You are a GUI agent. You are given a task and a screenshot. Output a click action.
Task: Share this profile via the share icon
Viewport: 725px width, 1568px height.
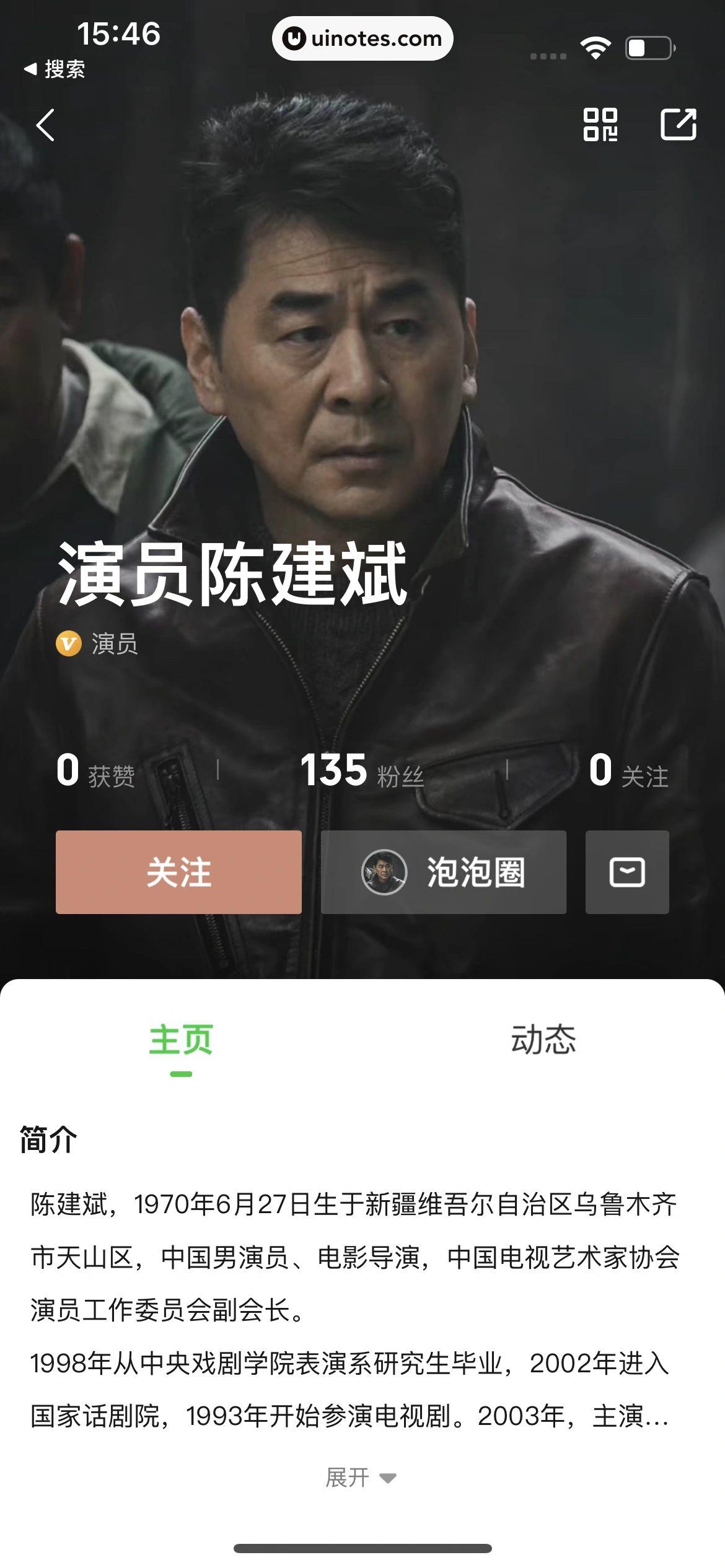click(x=679, y=126)
